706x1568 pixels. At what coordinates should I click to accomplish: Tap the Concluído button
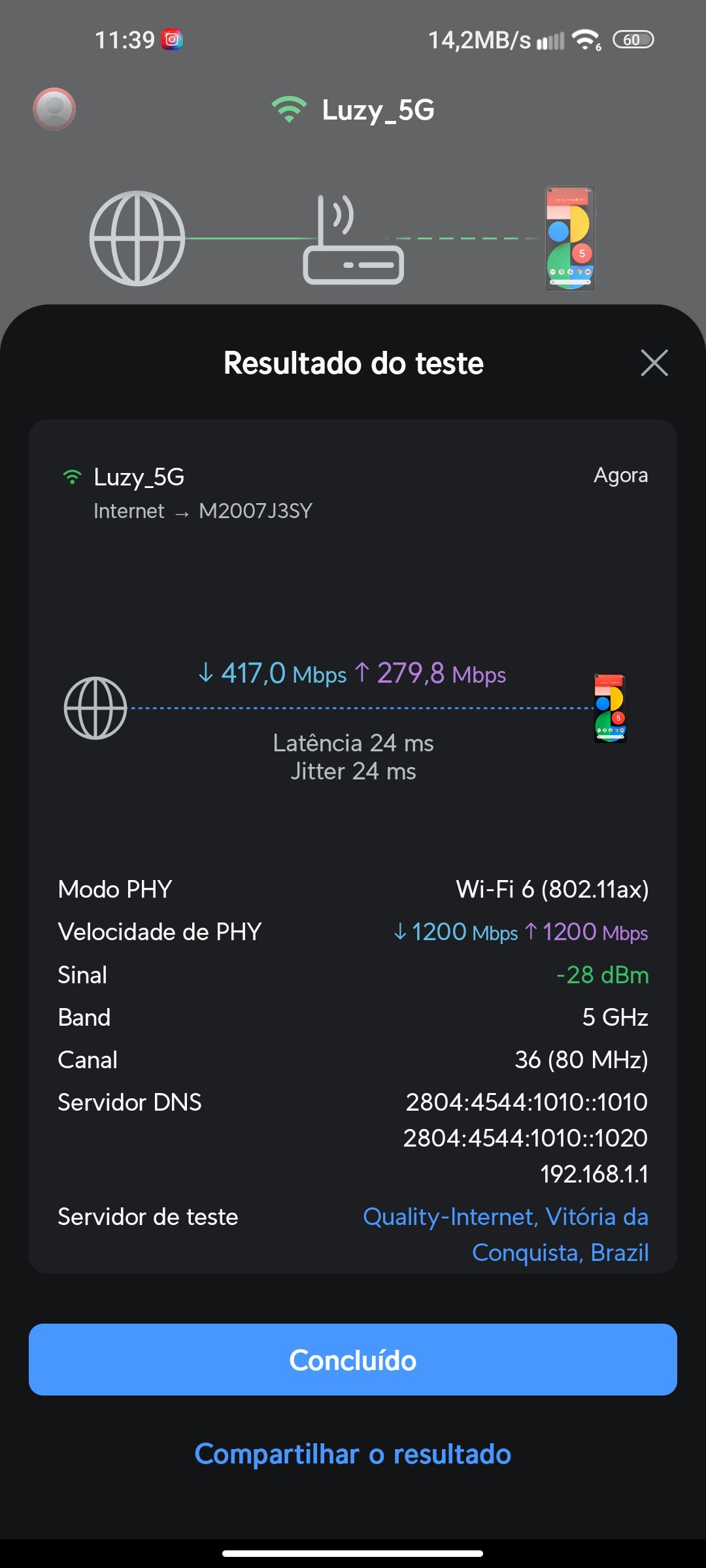pyautogui.click(x=353, y=1360)
